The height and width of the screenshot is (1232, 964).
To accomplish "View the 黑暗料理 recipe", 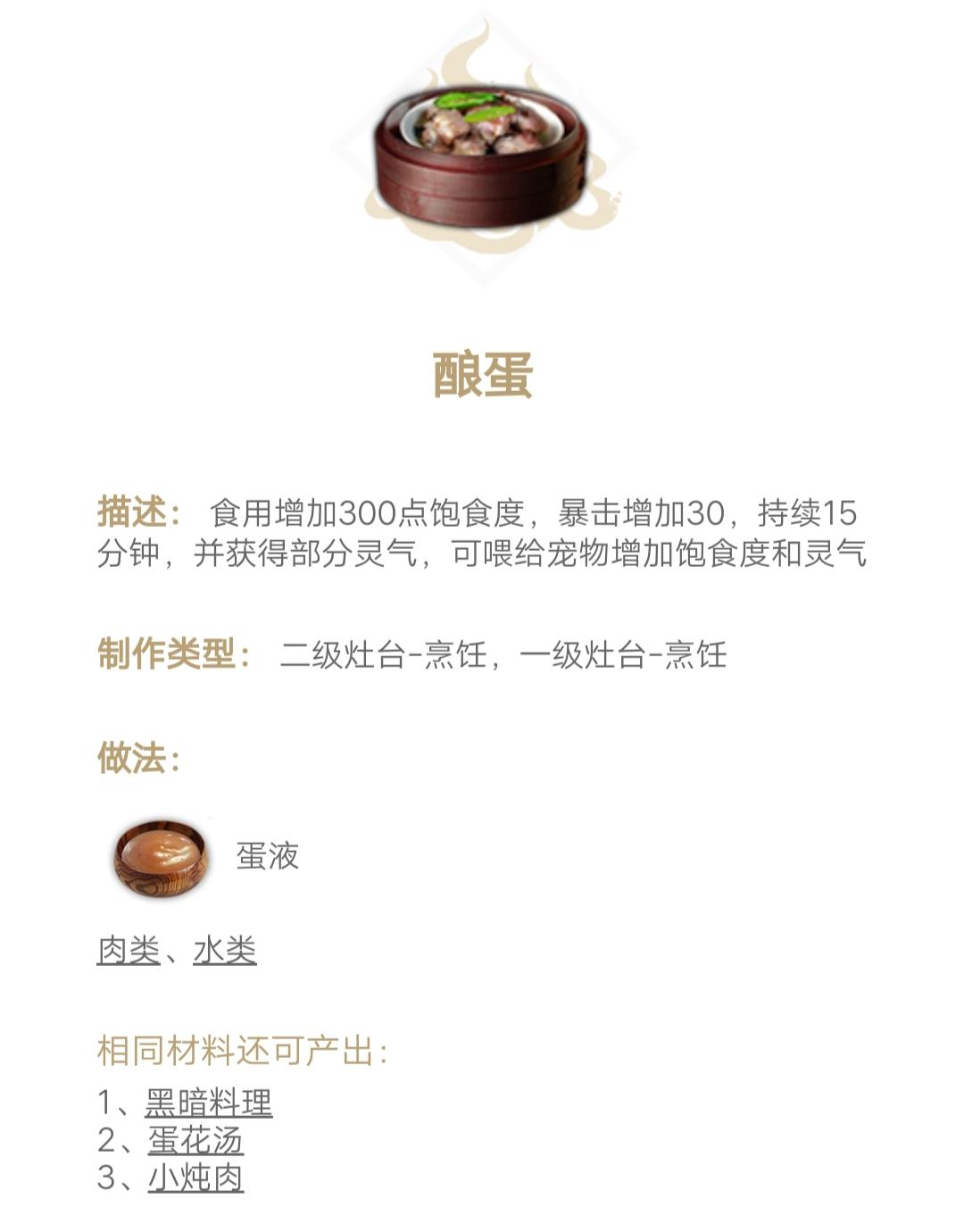I will point(209,1103).
